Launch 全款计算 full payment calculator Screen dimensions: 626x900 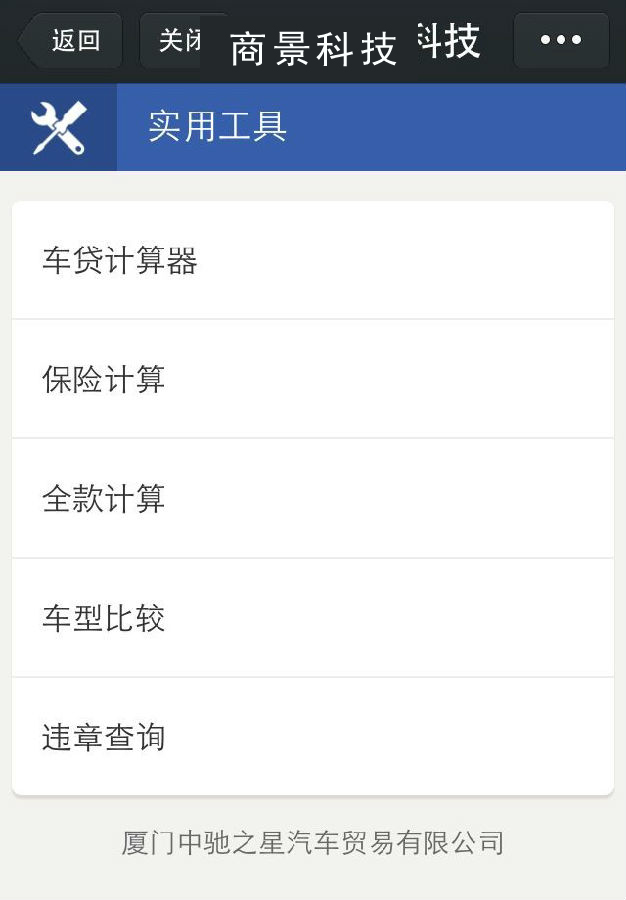[312, 498]
